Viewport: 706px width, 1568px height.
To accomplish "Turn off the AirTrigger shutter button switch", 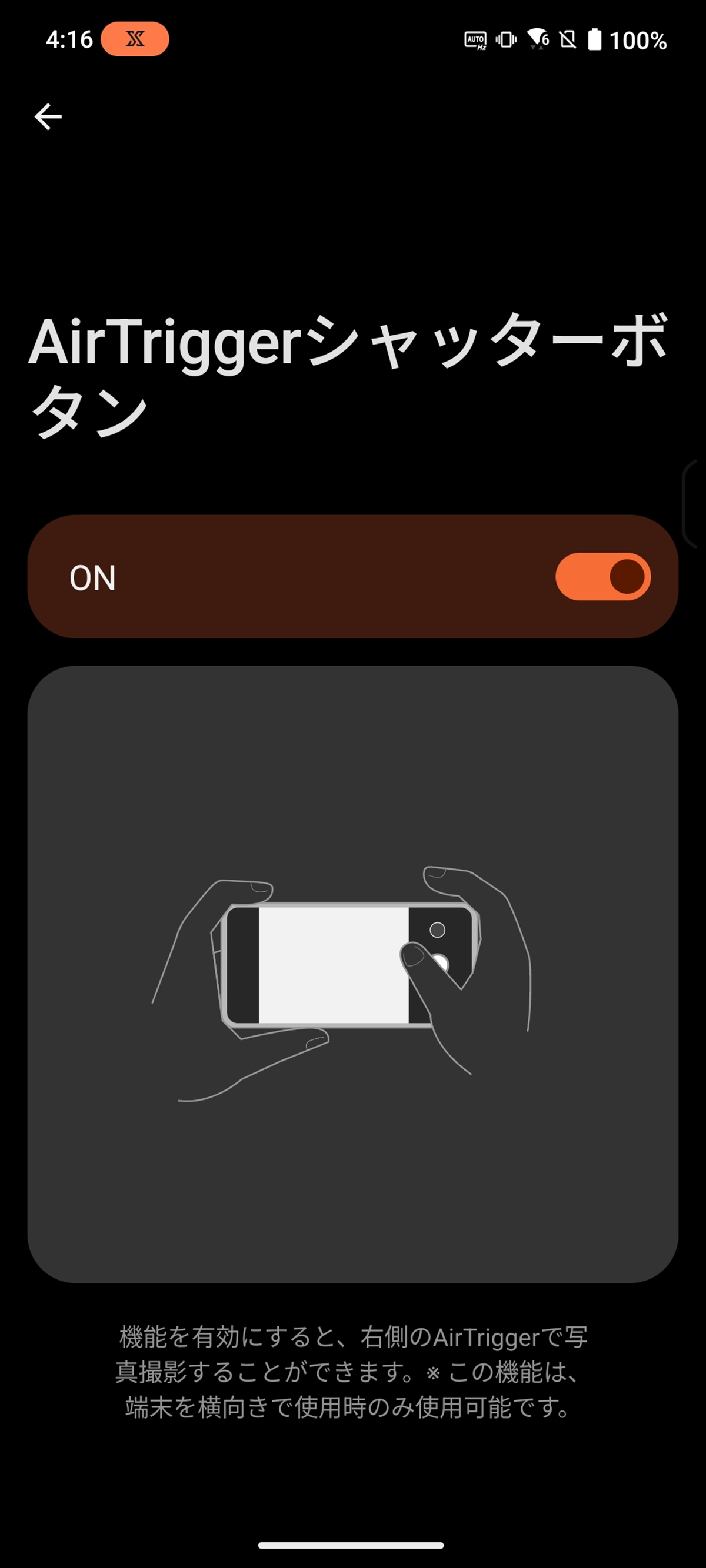I will (x=602, y=576).
